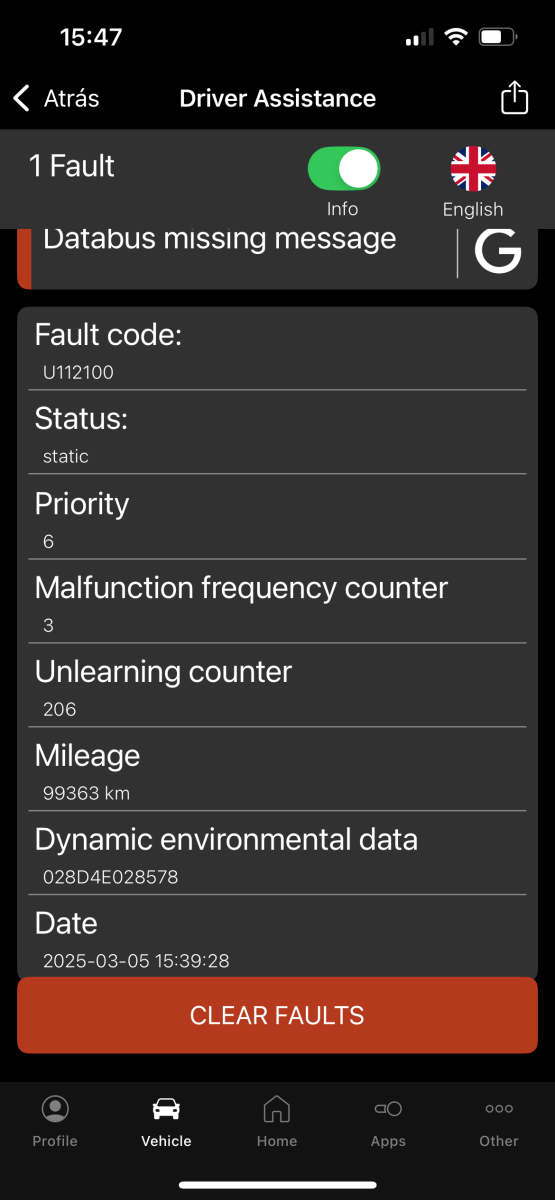Clear faults with the red button

[277, 1015]
